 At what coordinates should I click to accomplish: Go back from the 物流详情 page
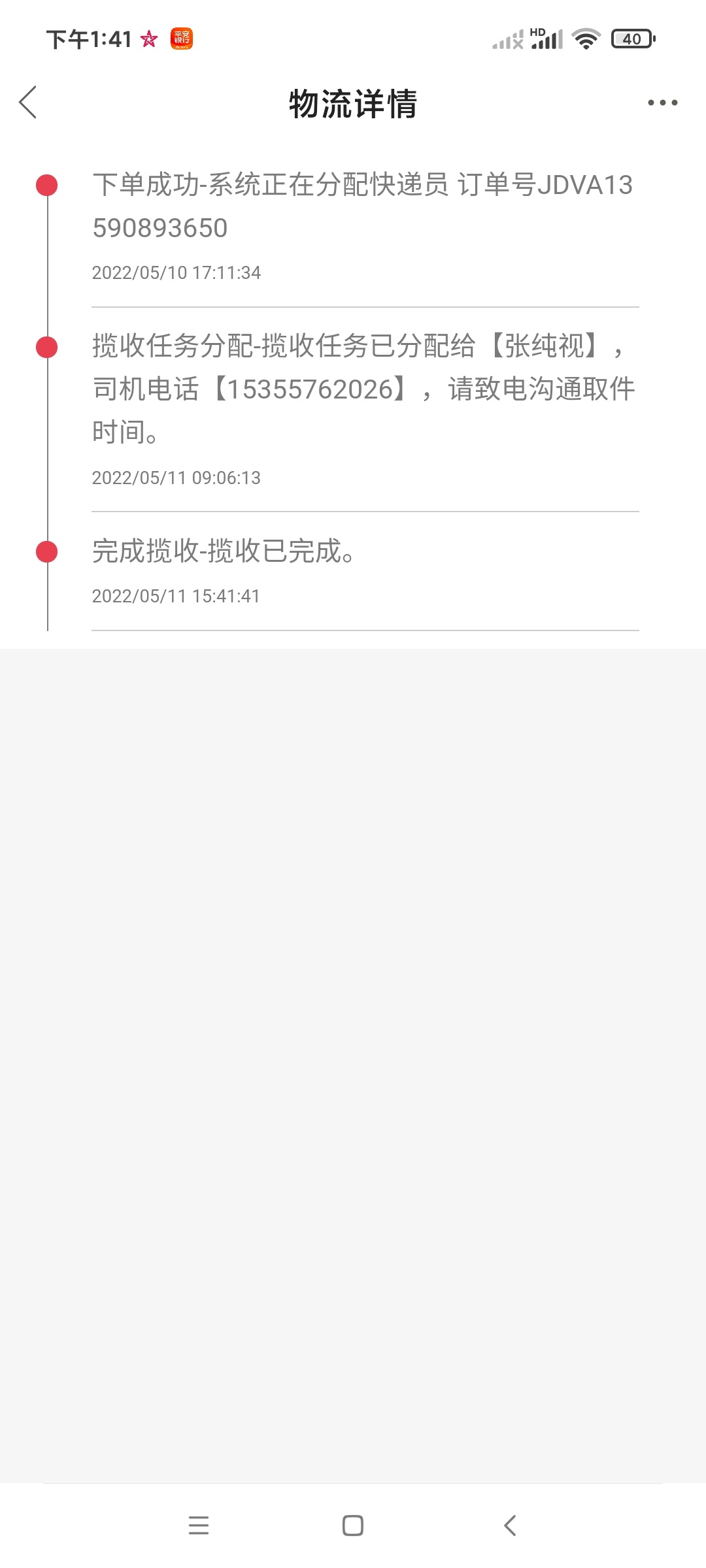[x=28, y=103]
